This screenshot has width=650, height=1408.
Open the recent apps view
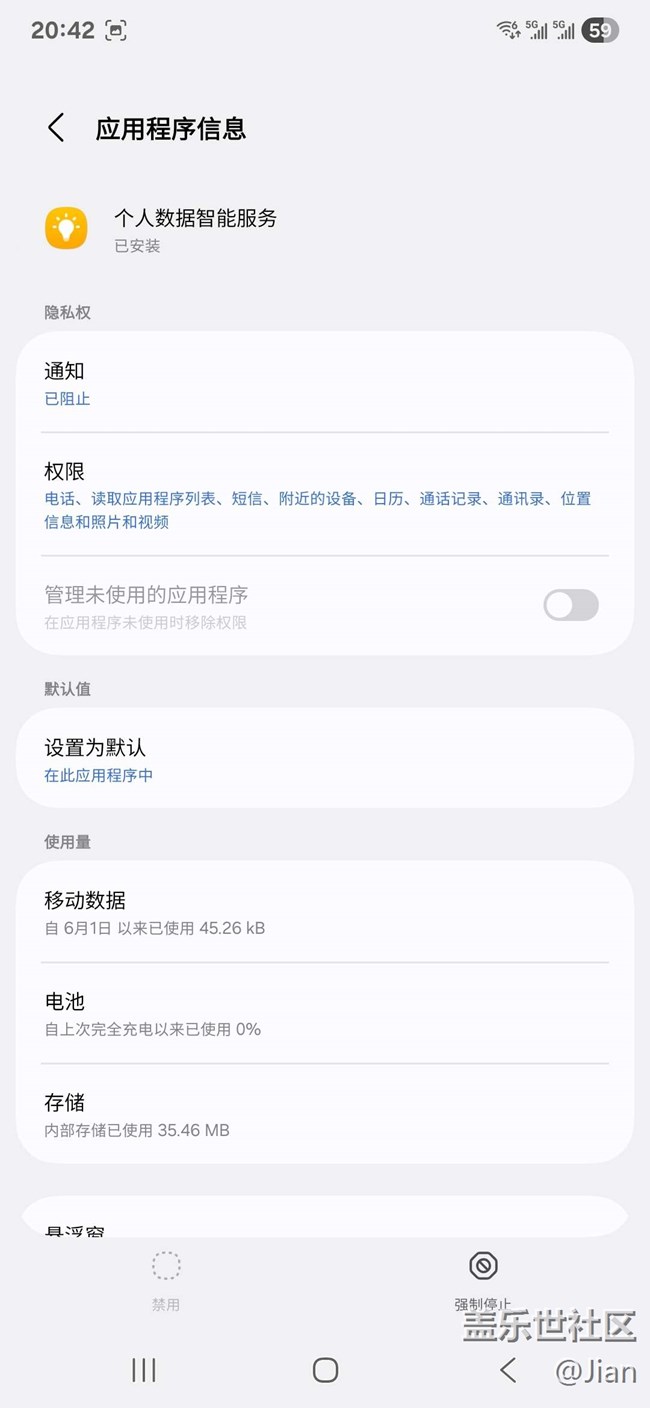(144, 1370)
